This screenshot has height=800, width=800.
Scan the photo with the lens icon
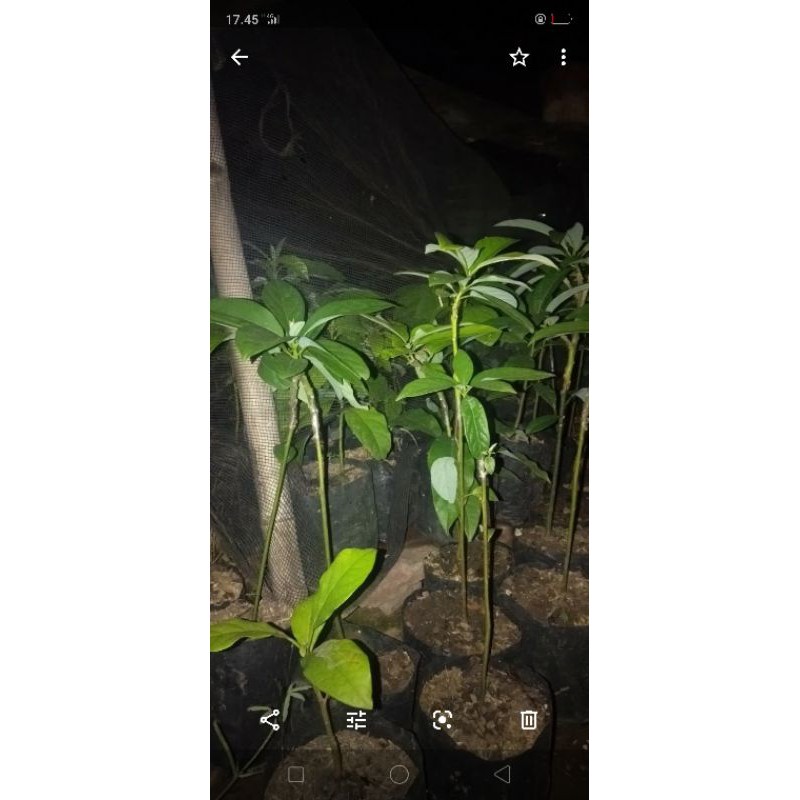point(442,719)
